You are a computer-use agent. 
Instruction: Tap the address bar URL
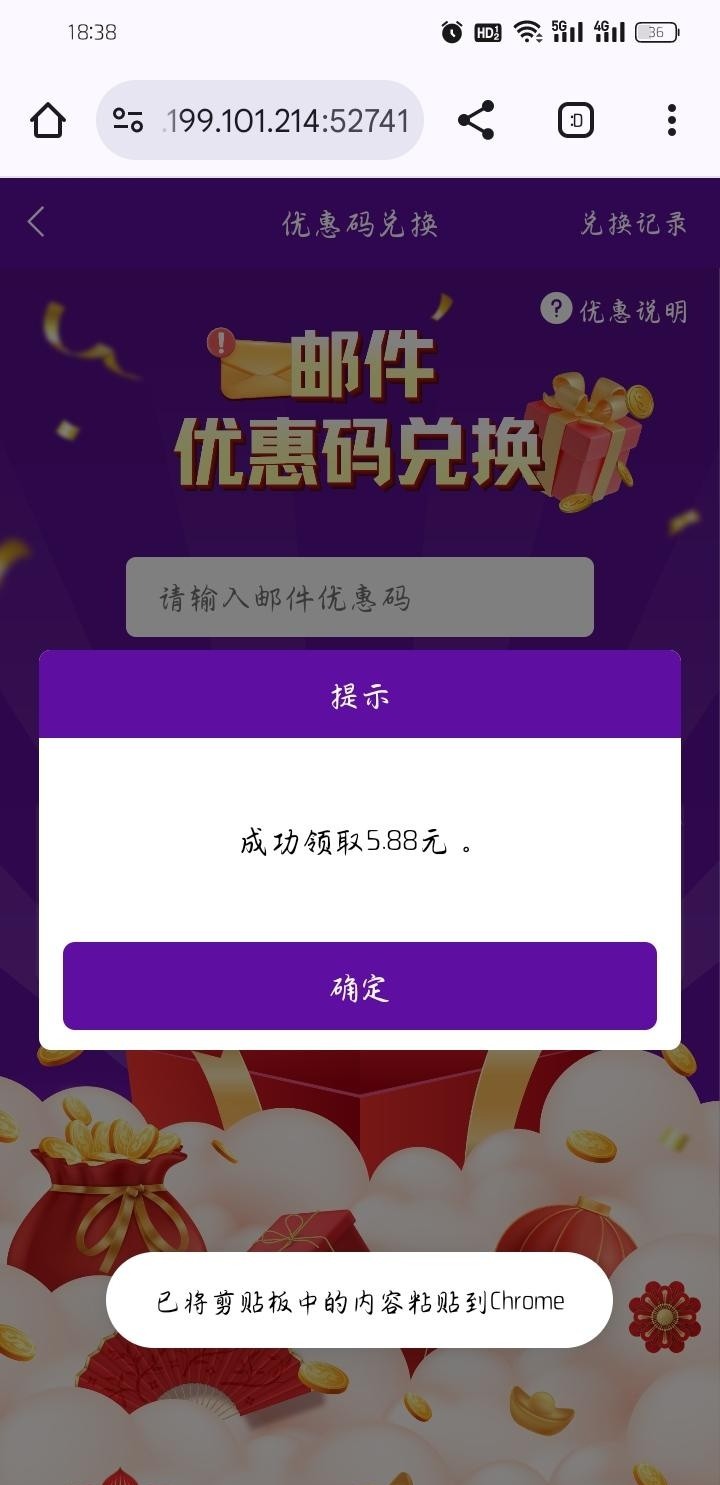(286, 121)
